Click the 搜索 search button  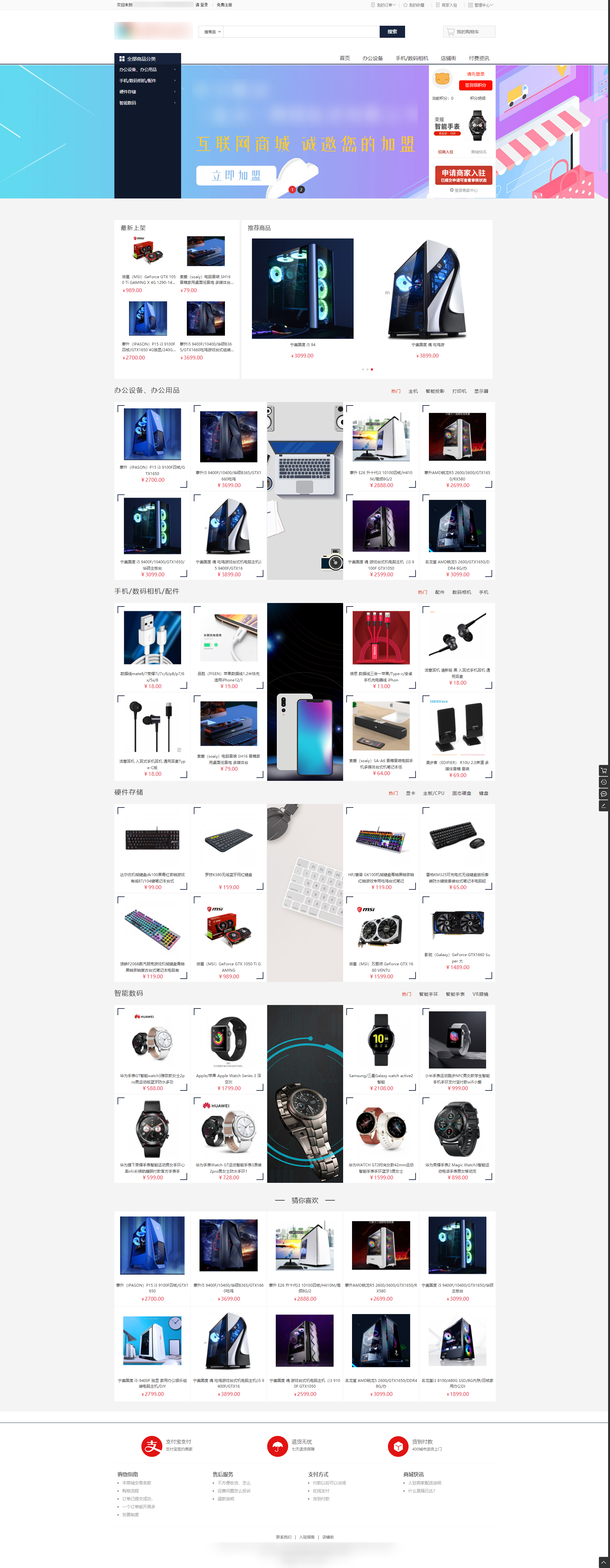(392, 32)
